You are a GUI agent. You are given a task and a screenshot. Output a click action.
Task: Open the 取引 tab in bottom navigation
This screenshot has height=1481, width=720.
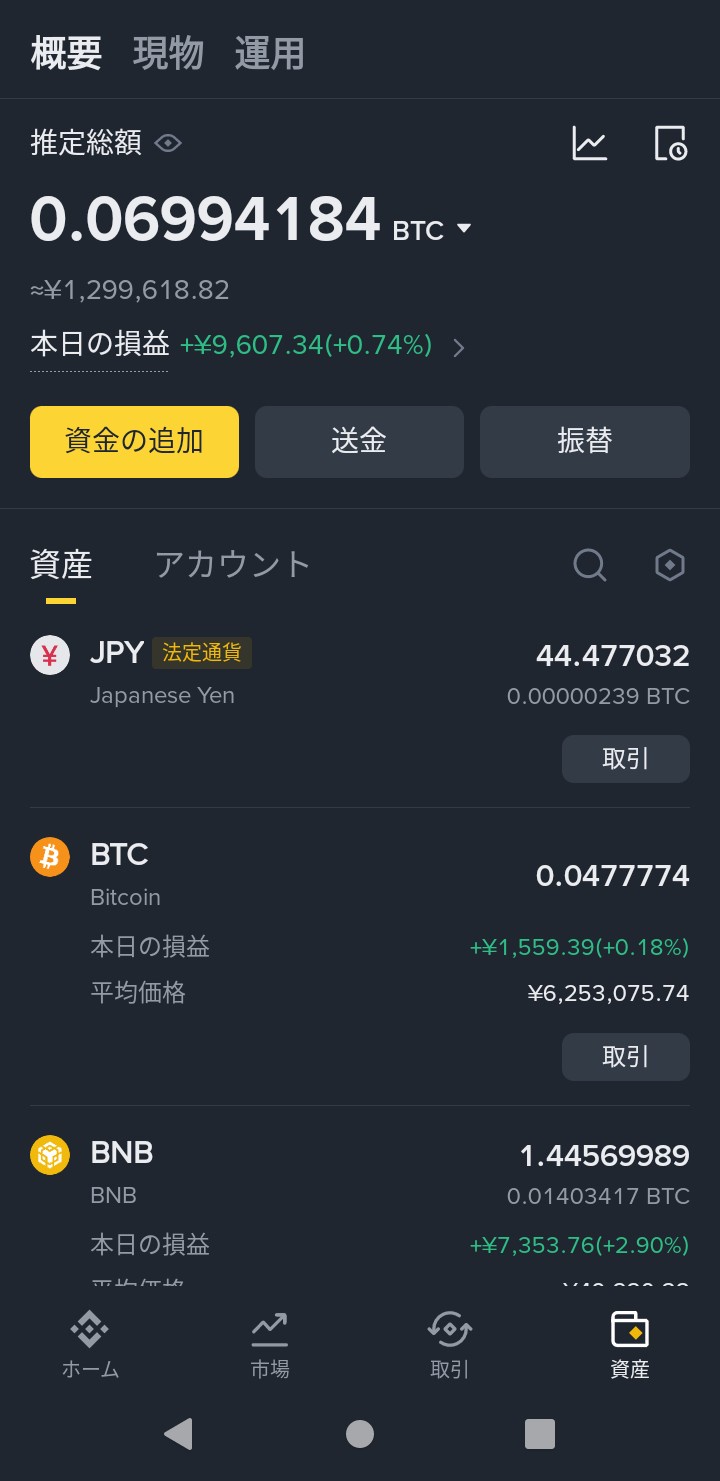pyautogui.click(x=449, y=1345)
